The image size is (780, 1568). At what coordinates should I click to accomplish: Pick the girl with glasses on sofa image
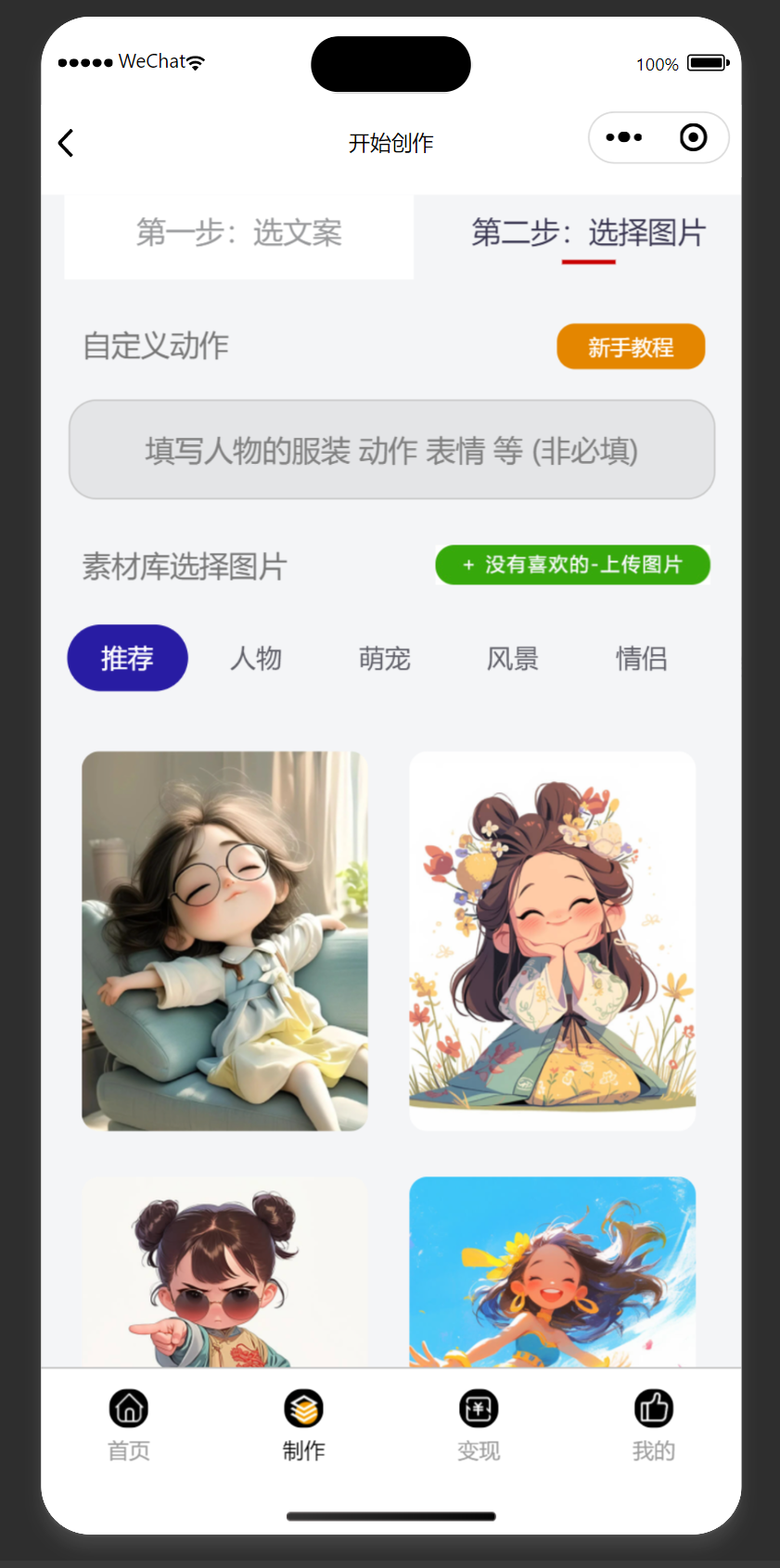point(224,941)
